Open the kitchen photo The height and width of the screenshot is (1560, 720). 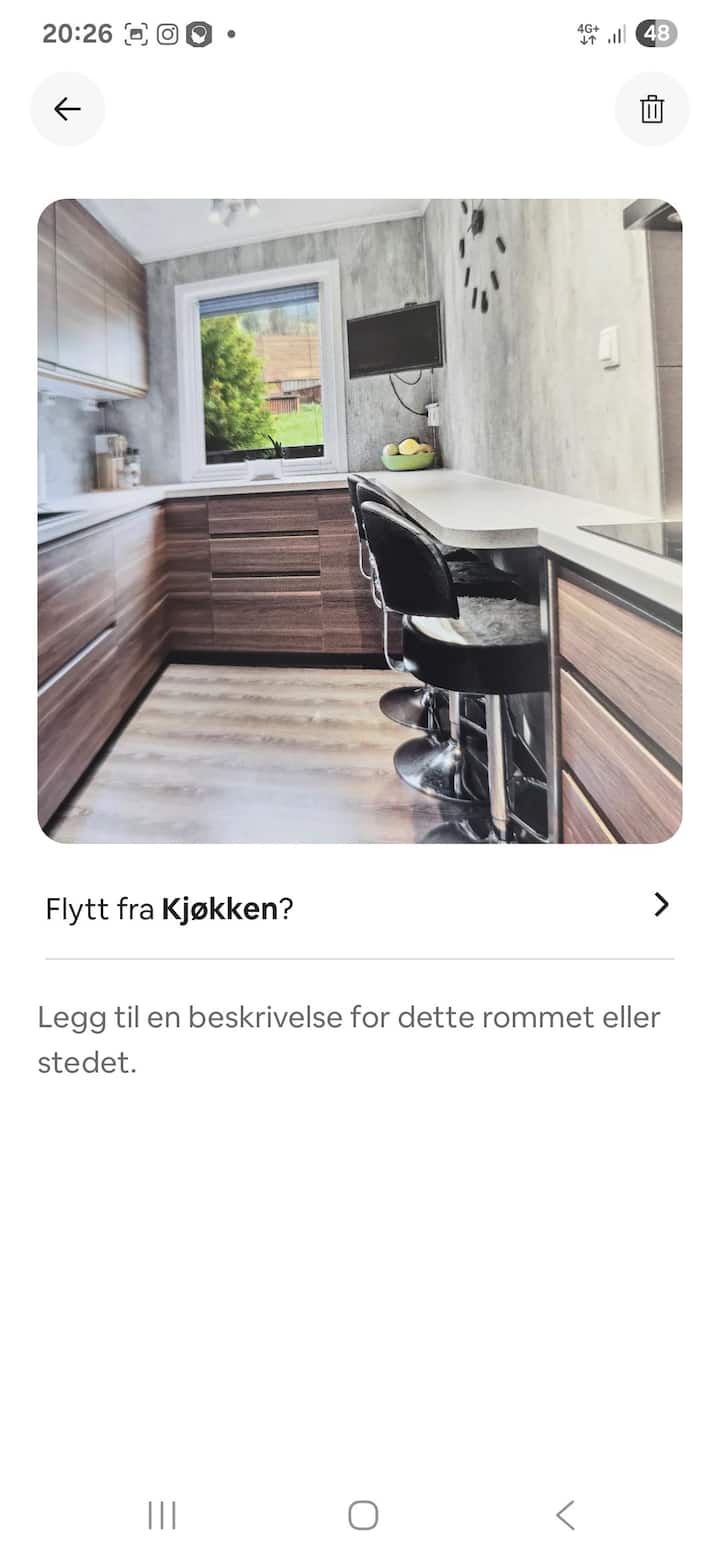[x=360, y=521]
